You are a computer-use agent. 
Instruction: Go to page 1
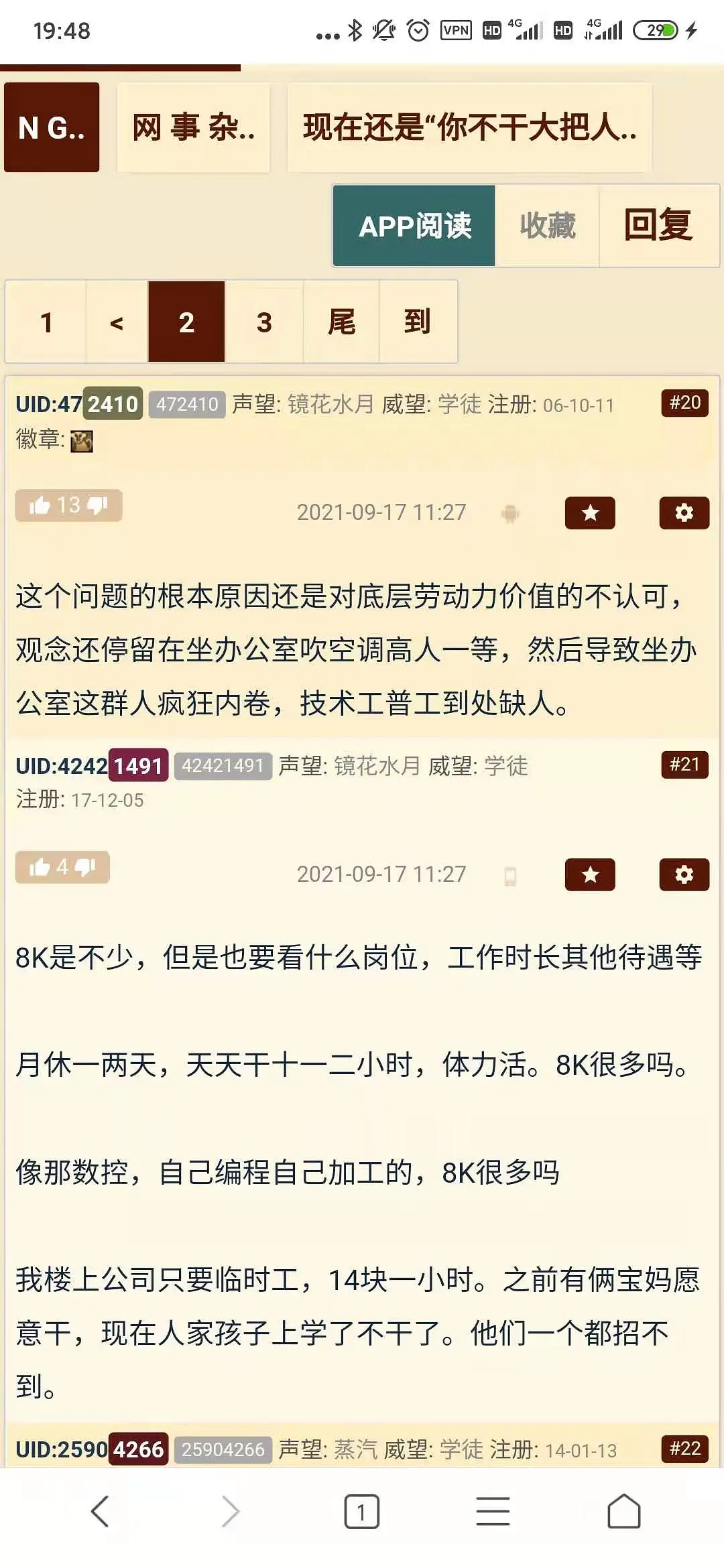(46, 322)
